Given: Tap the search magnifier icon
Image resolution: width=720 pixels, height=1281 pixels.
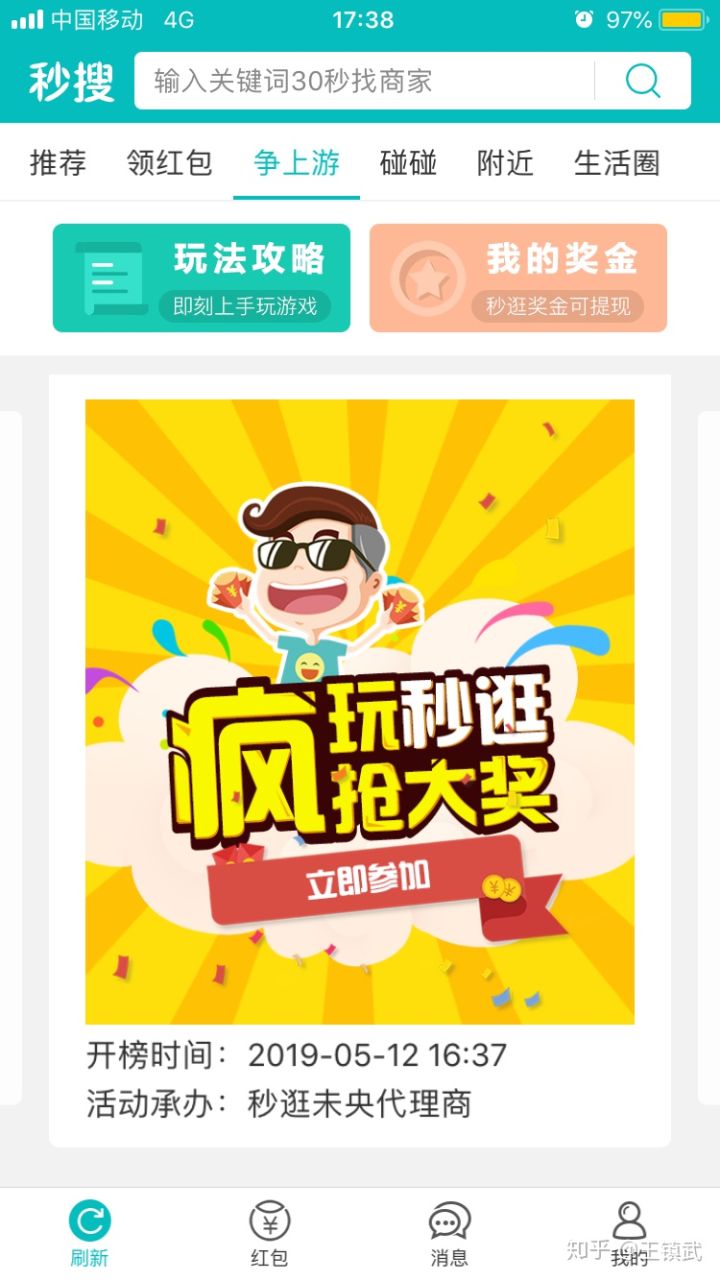Looking at the screenshot, I should pos(643,81).
